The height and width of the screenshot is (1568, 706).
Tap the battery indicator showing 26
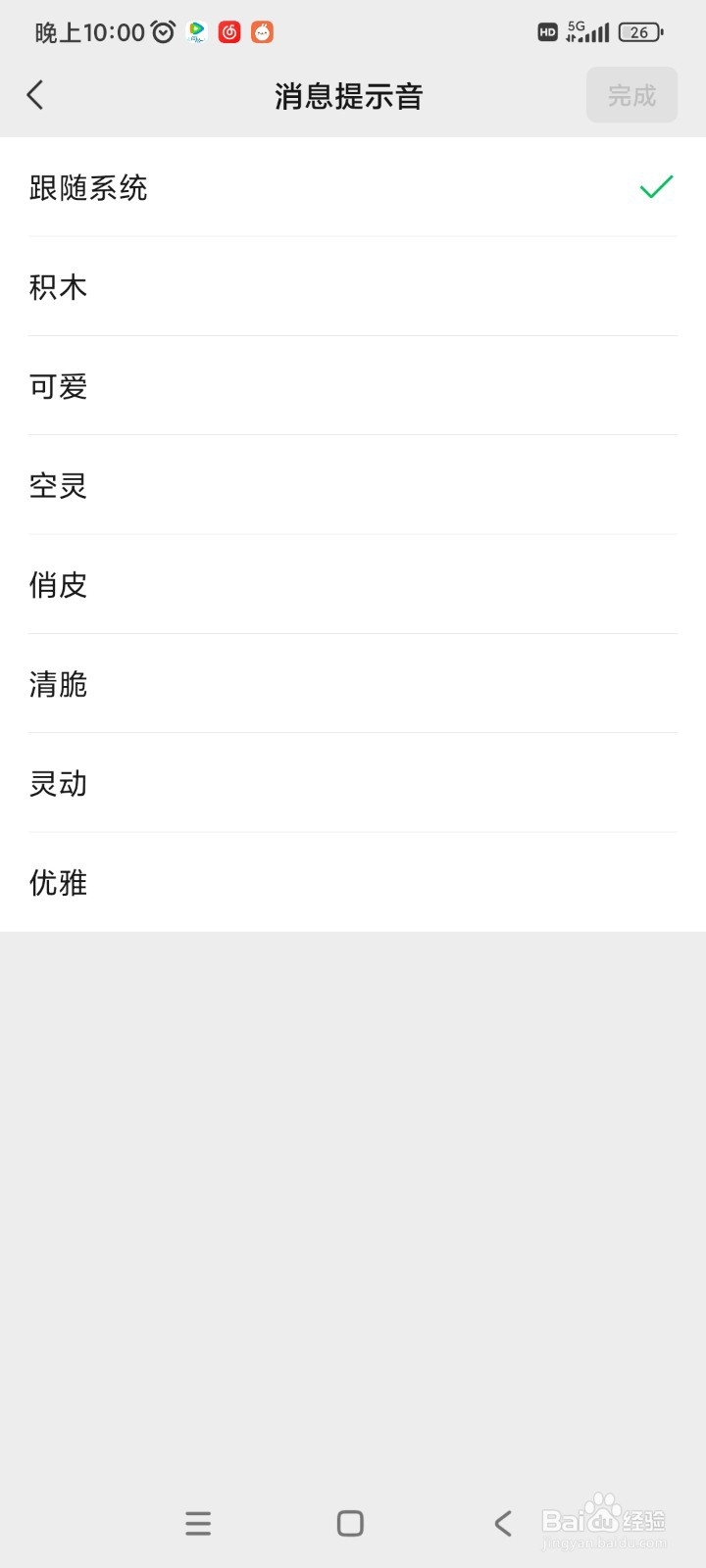(x=638, y=32)
